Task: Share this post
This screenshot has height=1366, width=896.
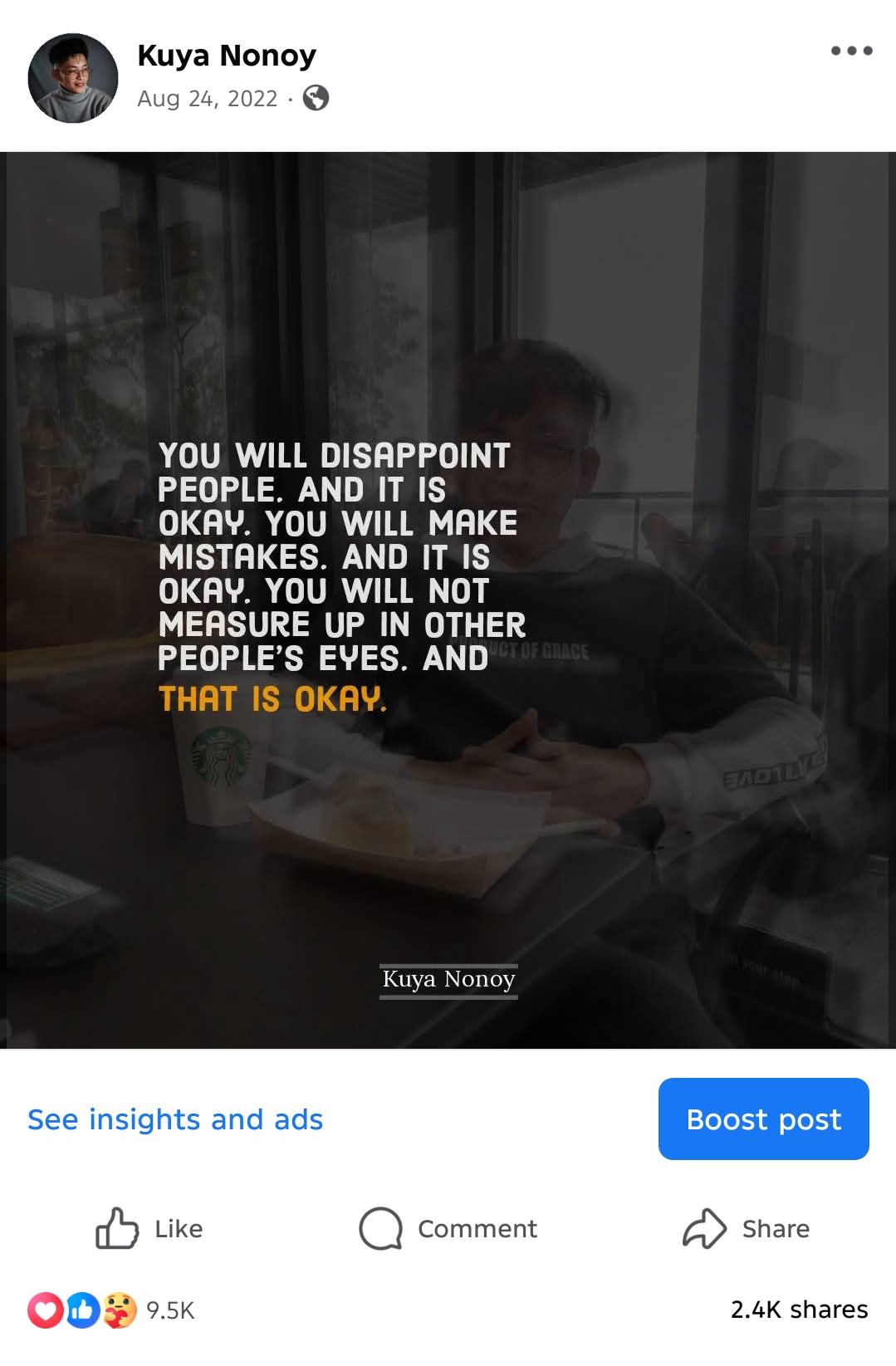Action: click(746, 1228)
